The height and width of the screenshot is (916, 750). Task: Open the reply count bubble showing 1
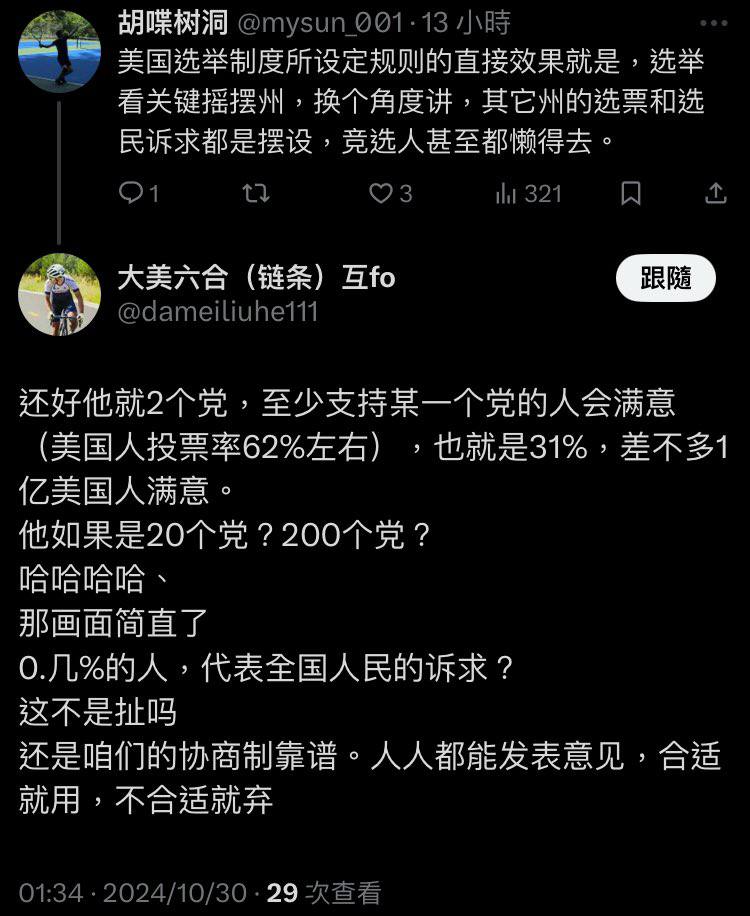pos(133,194)
